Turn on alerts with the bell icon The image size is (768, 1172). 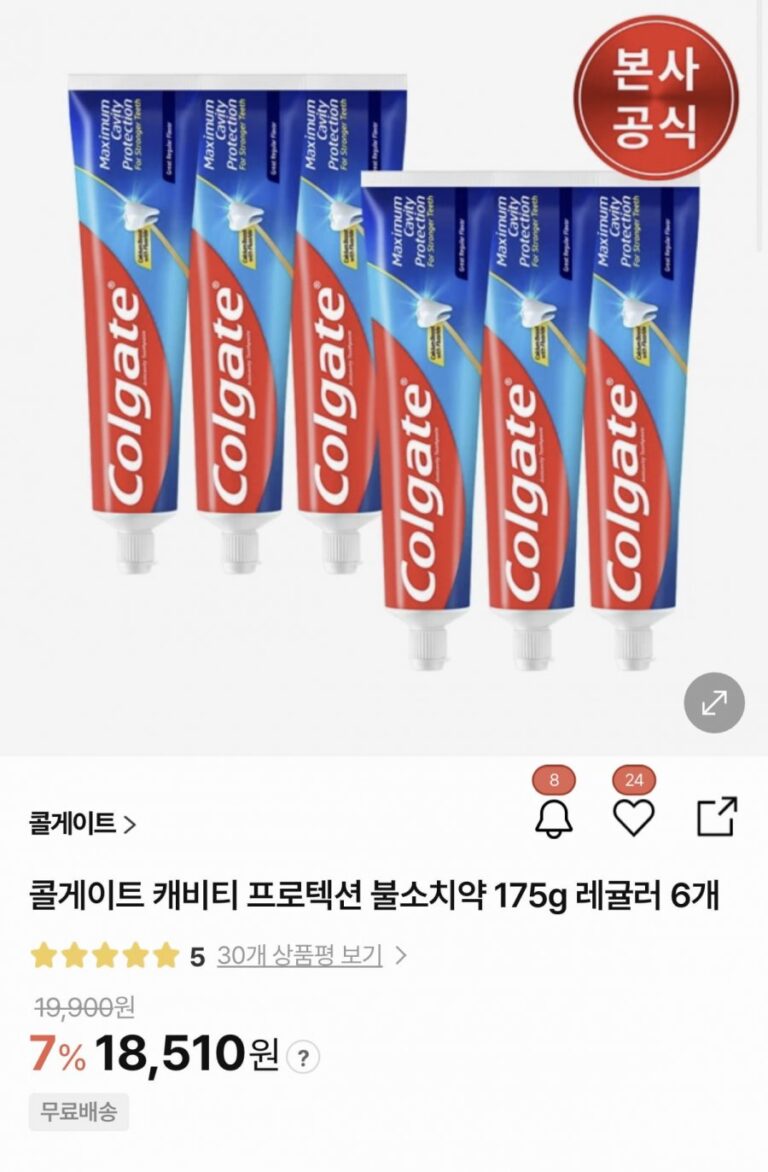pyautogui.click(x=553, y=819)
